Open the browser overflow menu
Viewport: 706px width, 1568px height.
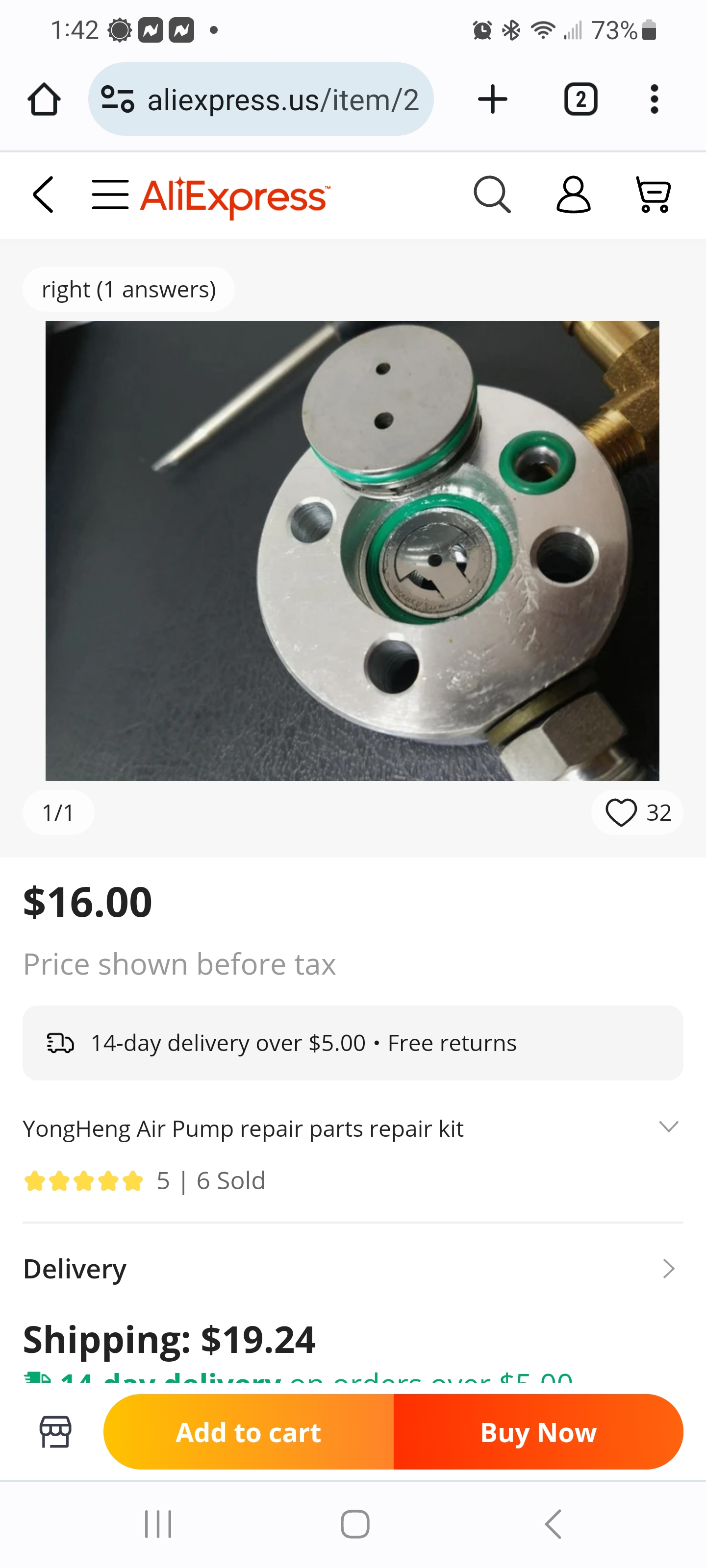click(654, 99)
